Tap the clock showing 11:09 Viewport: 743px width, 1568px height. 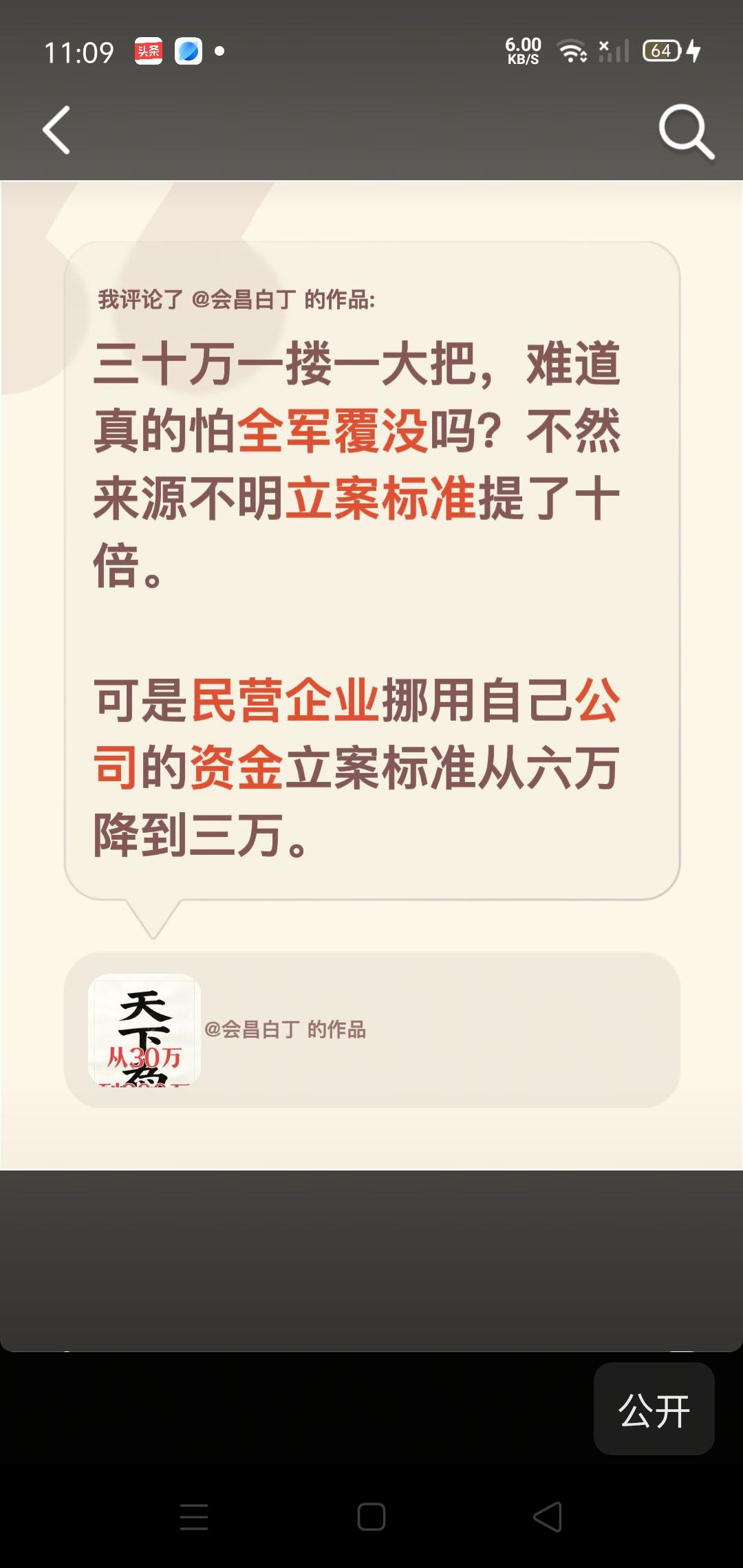tap(79, 51)
